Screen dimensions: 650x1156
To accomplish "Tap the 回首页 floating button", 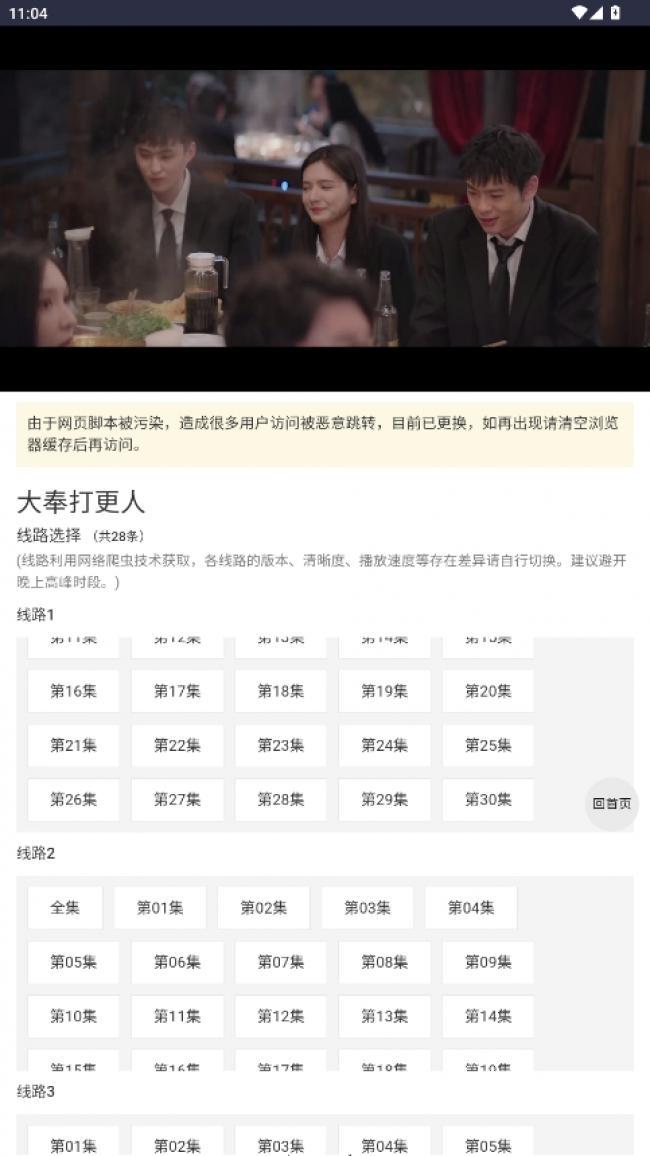I will tap(611, 803).
